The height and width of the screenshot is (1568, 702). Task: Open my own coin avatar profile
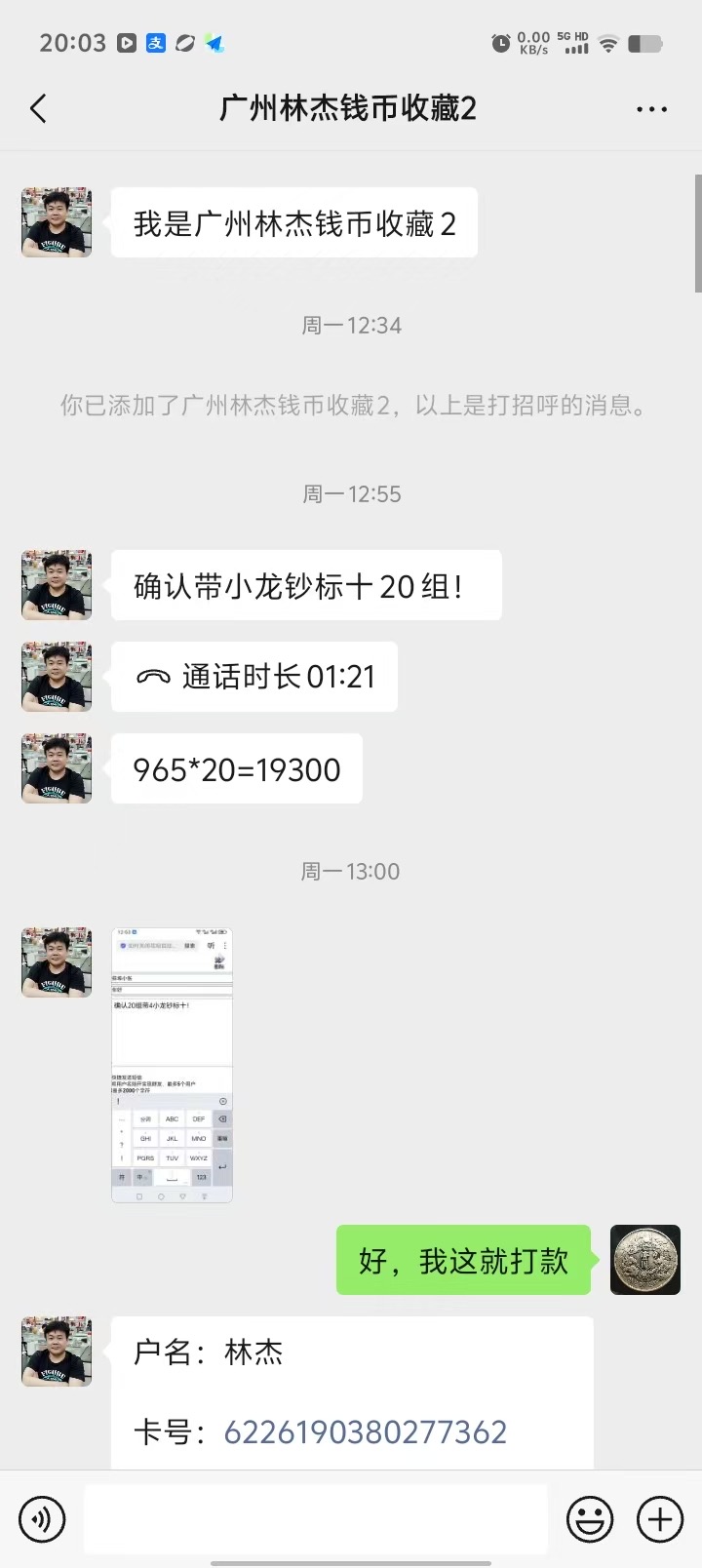point(645,1260)
